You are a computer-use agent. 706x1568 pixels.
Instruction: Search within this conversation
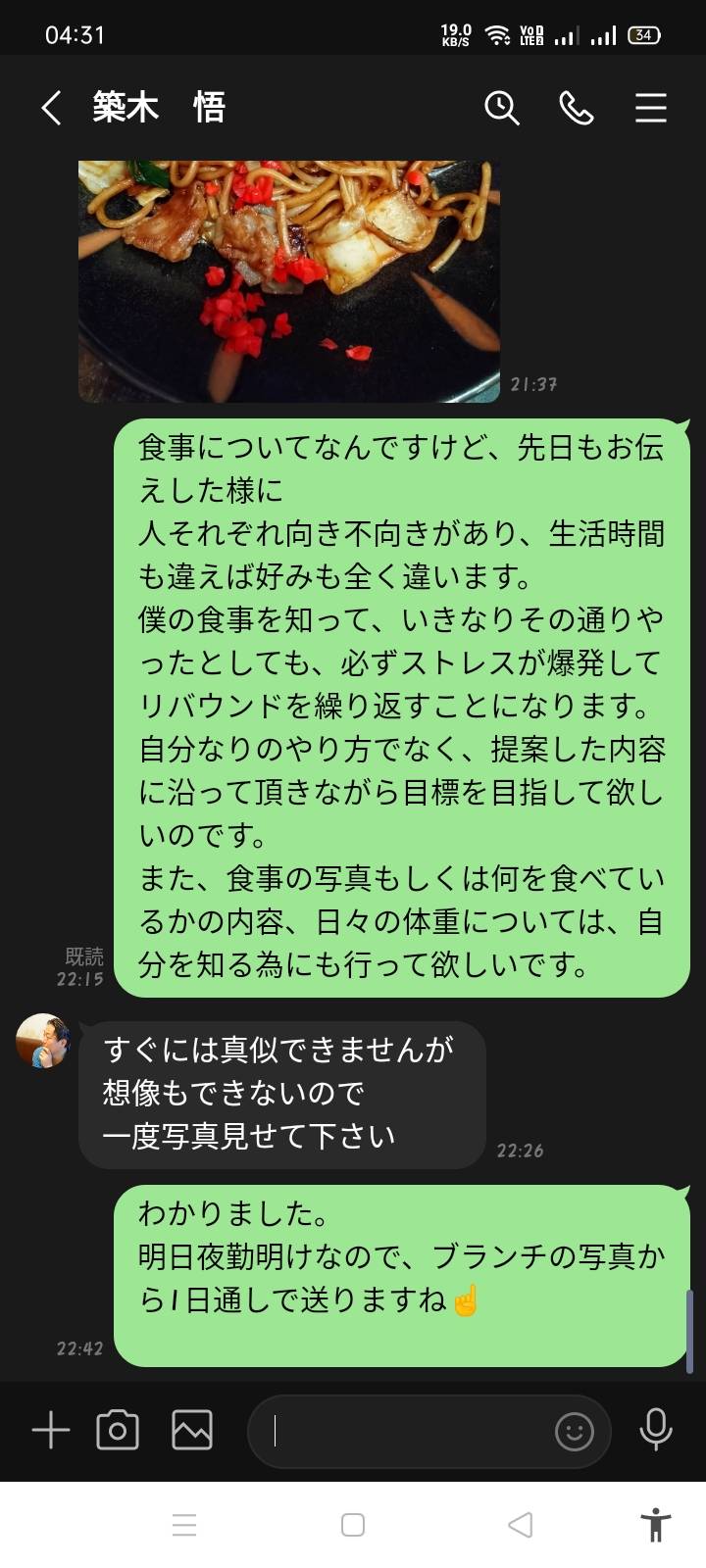[501, 108]
